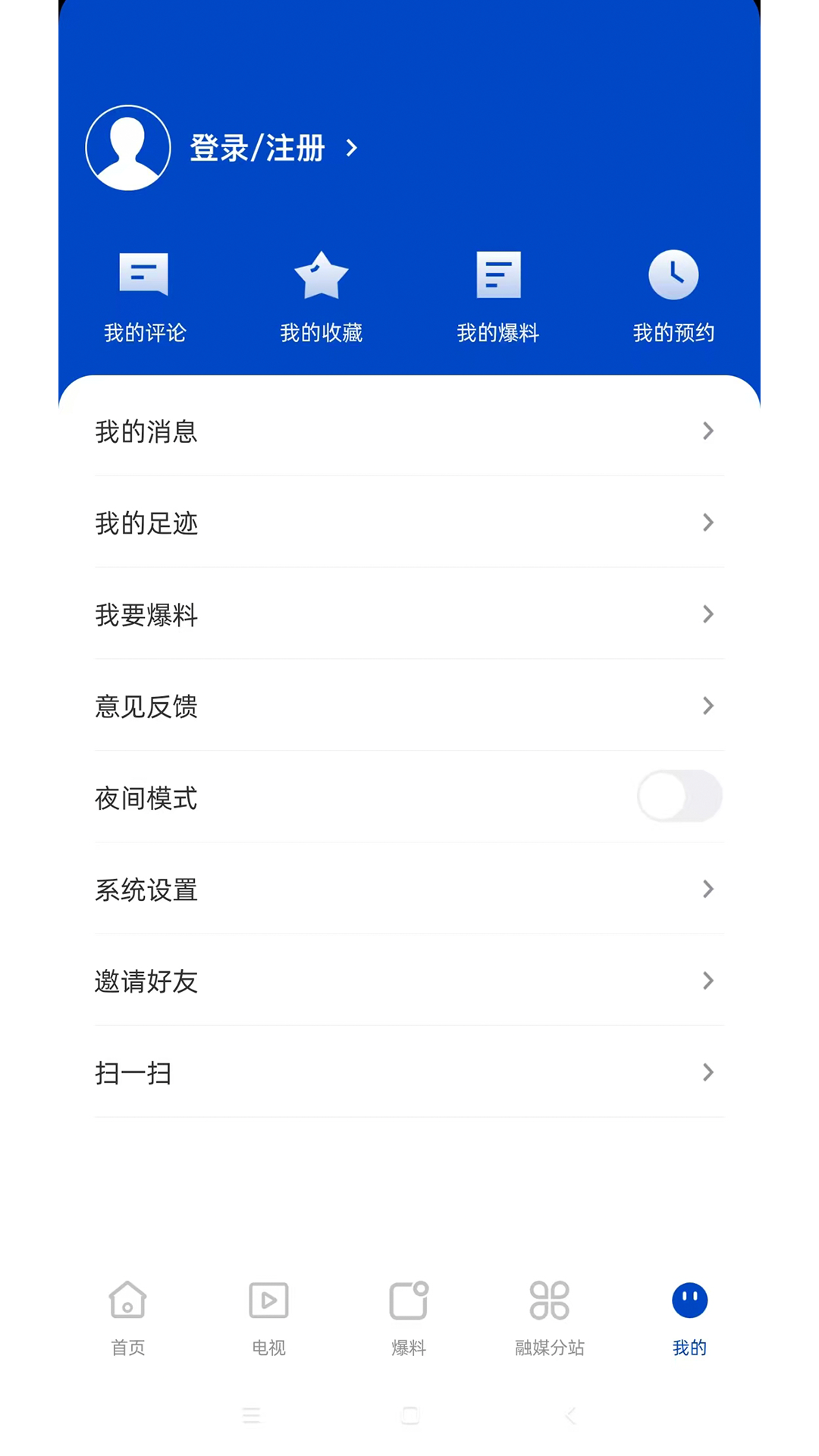Open 我的爆料 (My Tips) icon
Image resolution: width=819 pixels, height=1456 pixels.
click(x=498, y=275)
